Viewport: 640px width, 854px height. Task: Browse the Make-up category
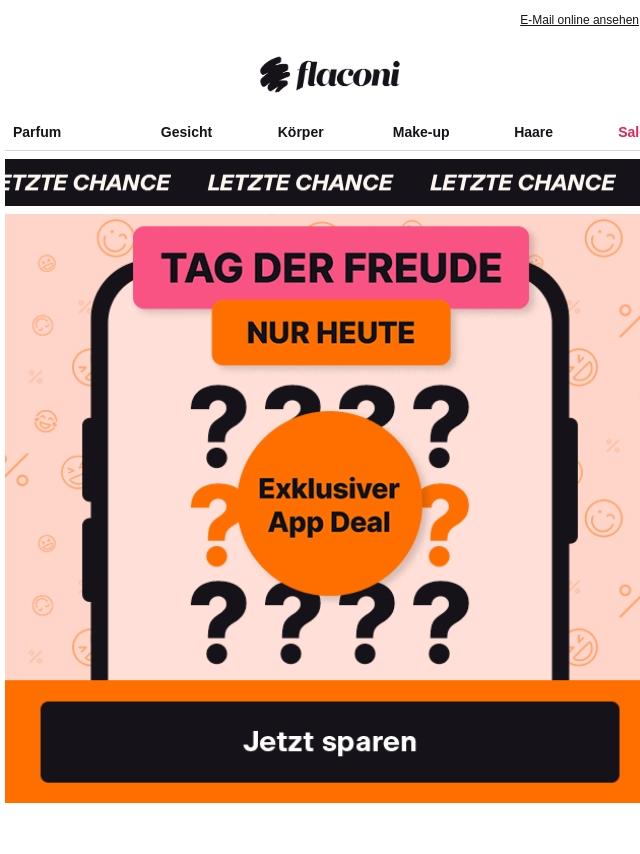click(420, 132)
